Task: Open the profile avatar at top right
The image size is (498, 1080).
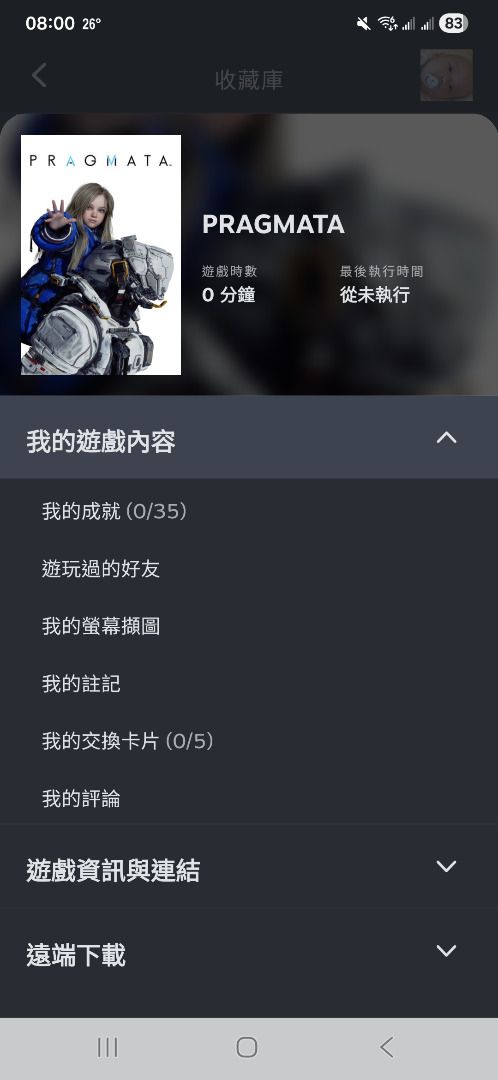Action: click(446, 75)
